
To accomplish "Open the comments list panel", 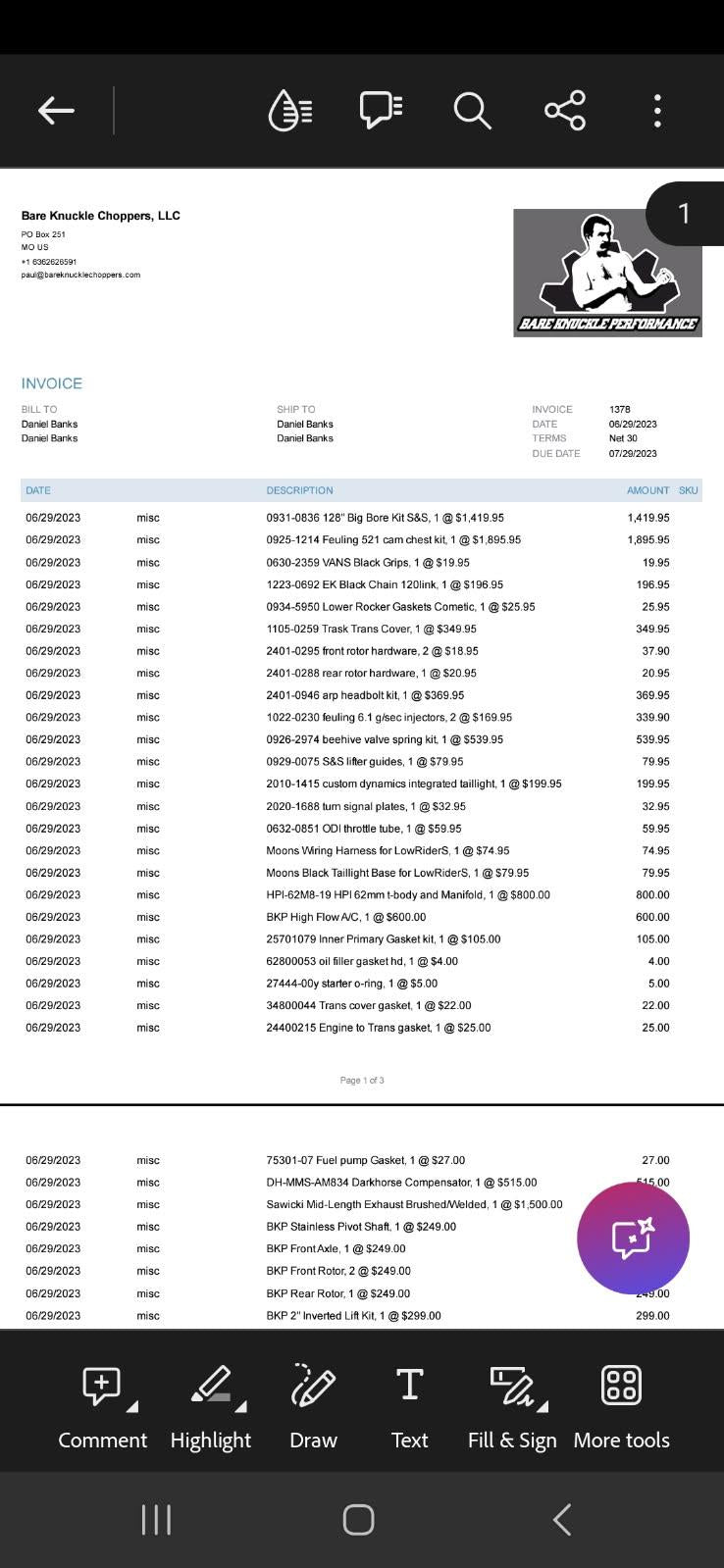I will tap(381, 110).
